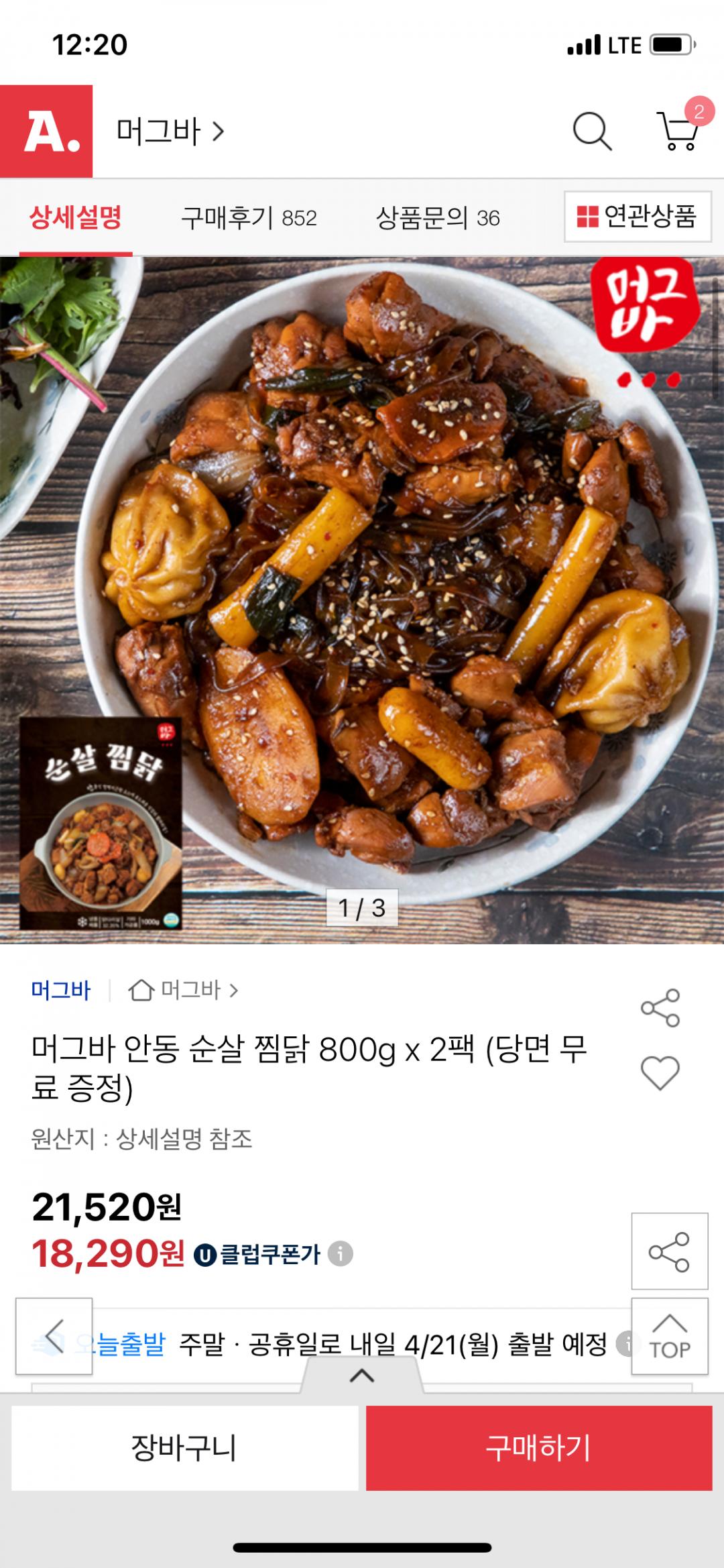This screenshot has width=724, height=1568.
Task: Go back with the left arrow button
Action: [x=54, y=1336]
